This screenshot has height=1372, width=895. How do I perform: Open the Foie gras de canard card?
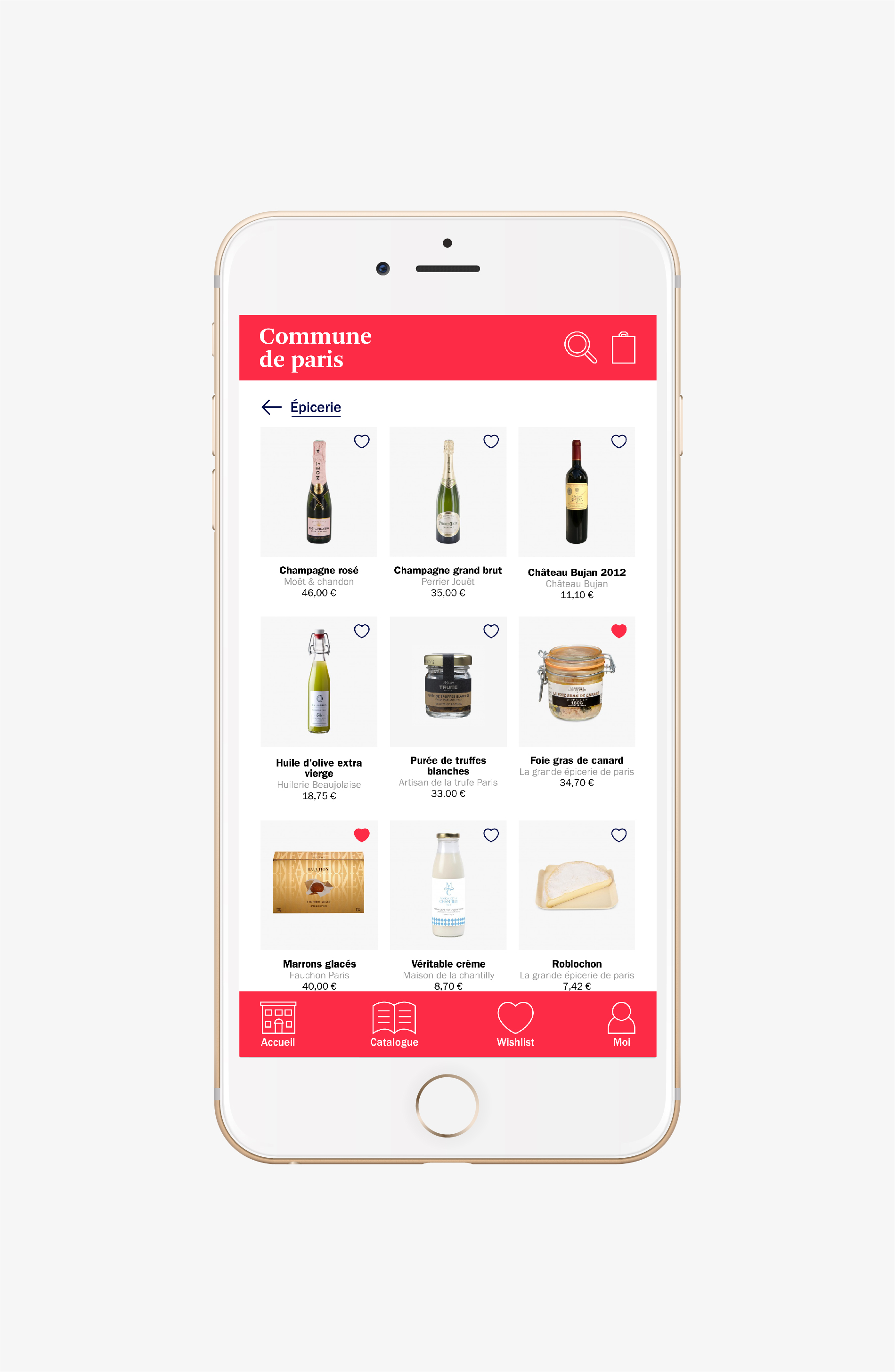(x=576, y=681)
